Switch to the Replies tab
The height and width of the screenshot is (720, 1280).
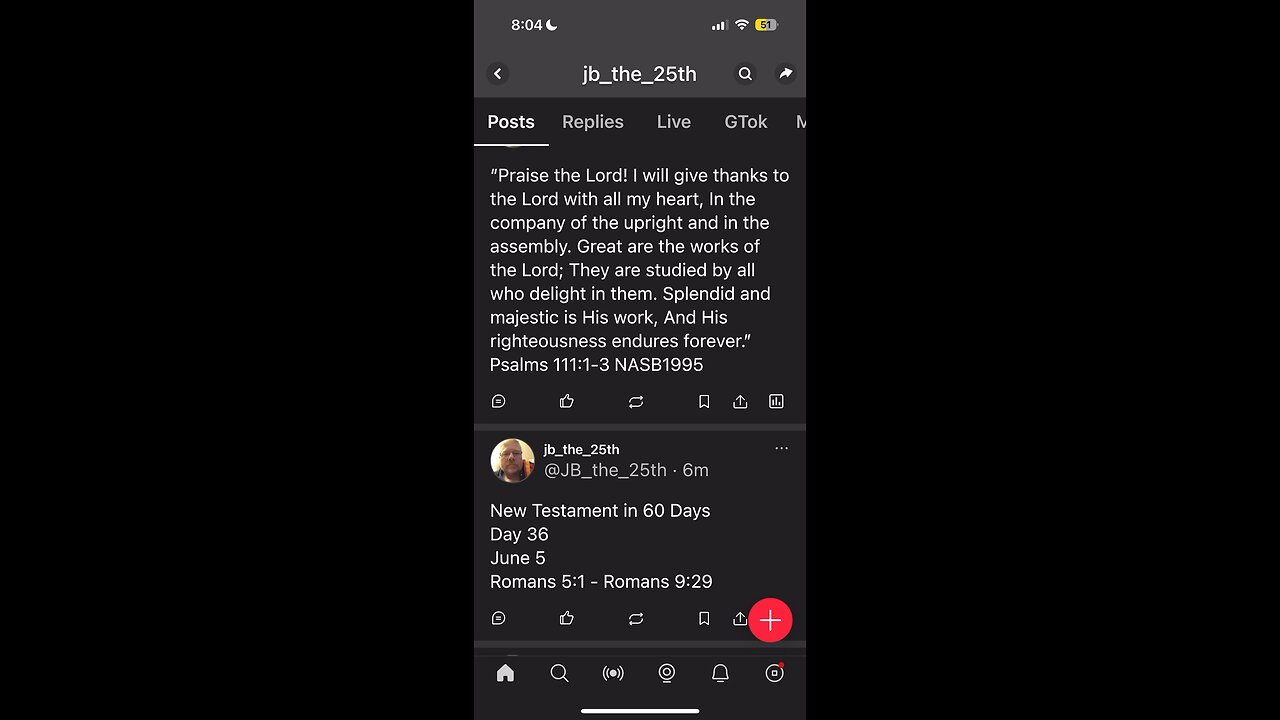click(x=592, y=122)
